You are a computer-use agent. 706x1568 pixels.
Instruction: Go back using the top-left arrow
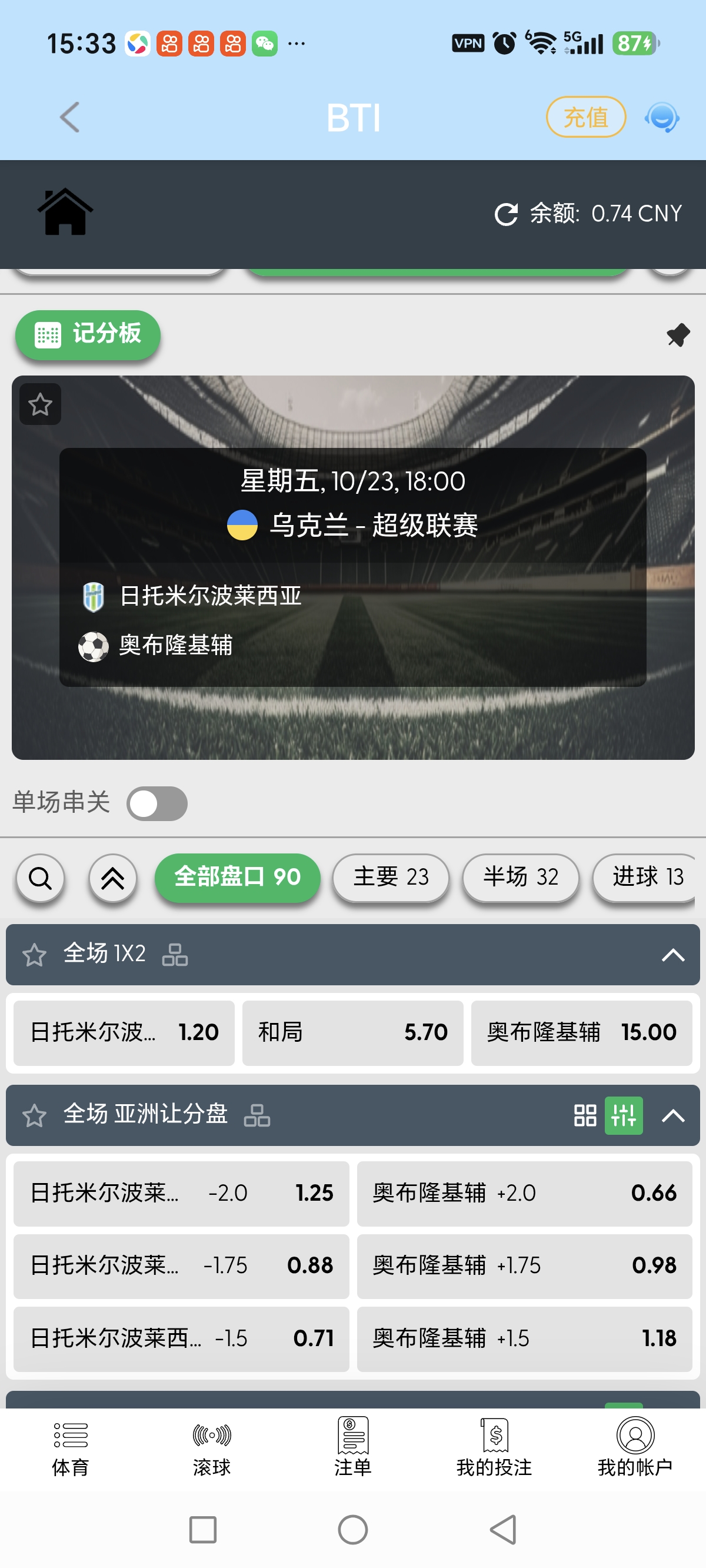(x=69, y=117)
